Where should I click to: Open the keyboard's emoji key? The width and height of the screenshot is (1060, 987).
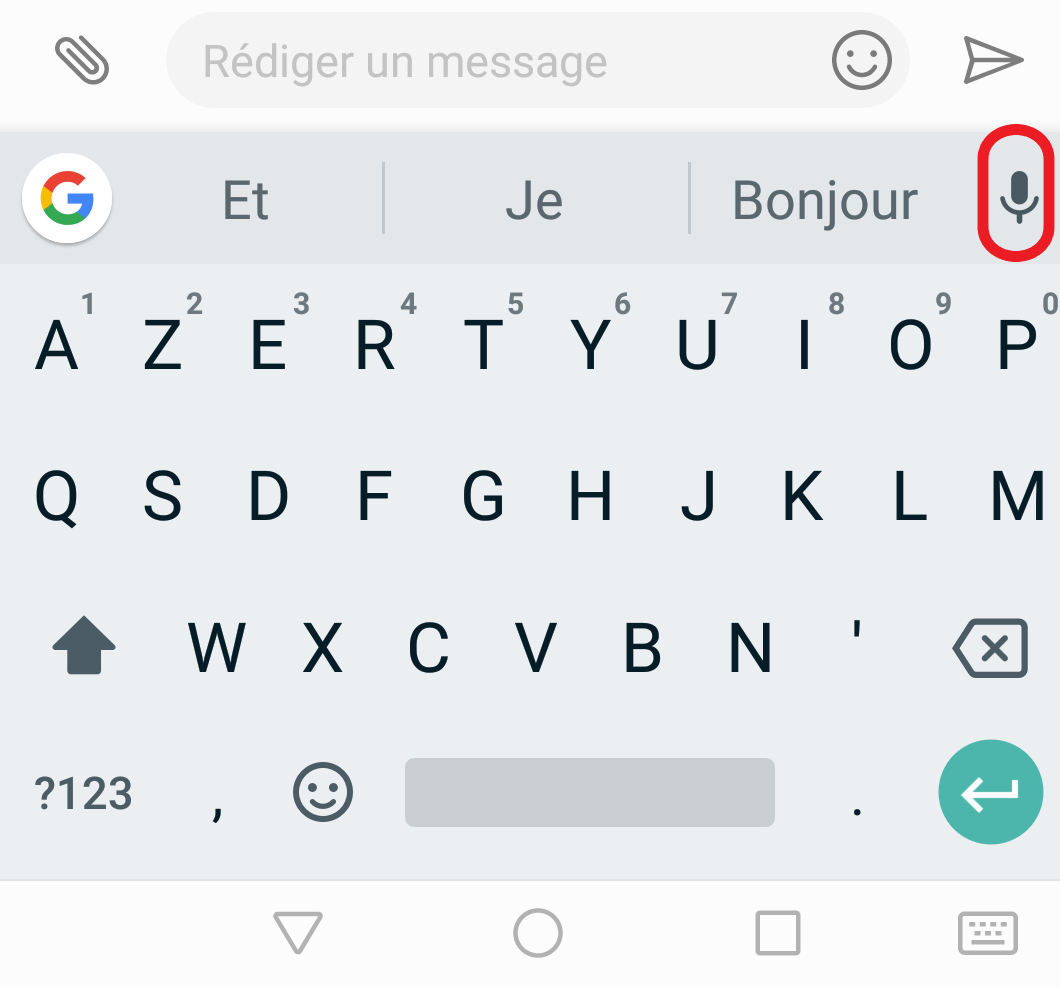(322, 792)
